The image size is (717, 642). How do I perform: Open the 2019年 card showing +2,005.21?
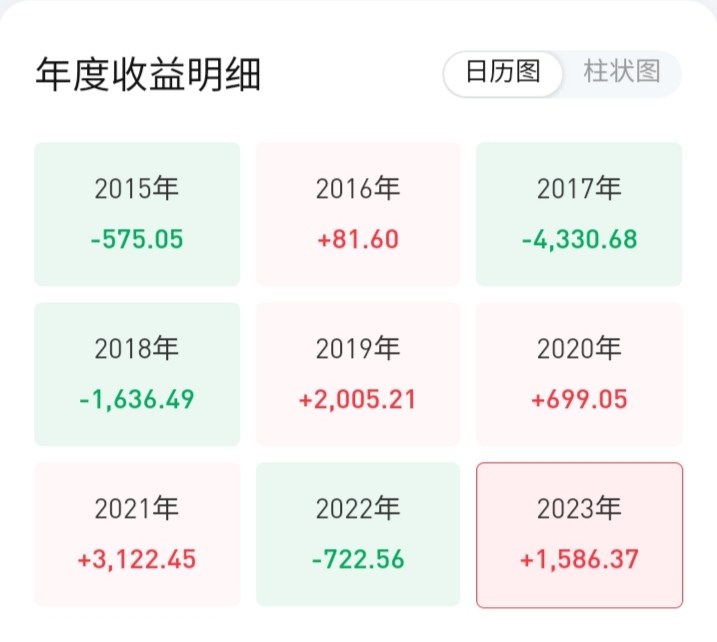[358, 374]
